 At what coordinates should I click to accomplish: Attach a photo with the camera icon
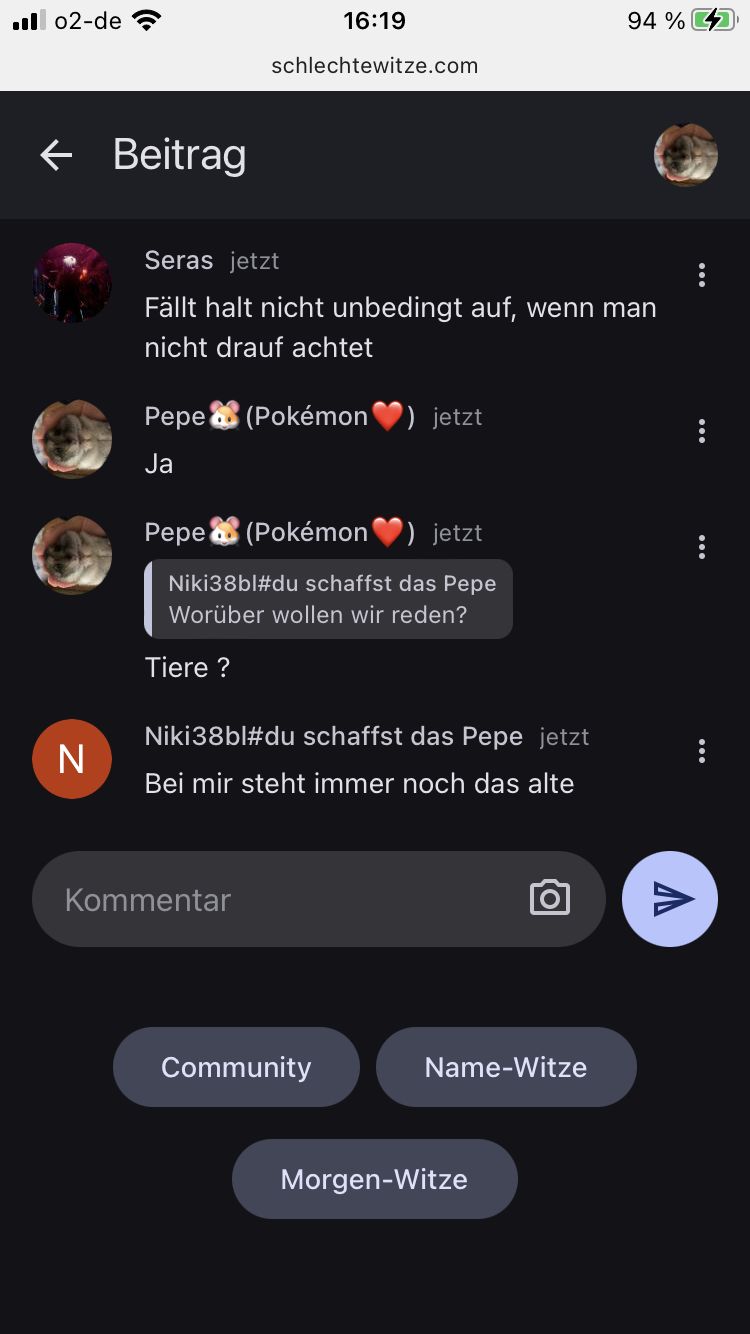point(550,899)
